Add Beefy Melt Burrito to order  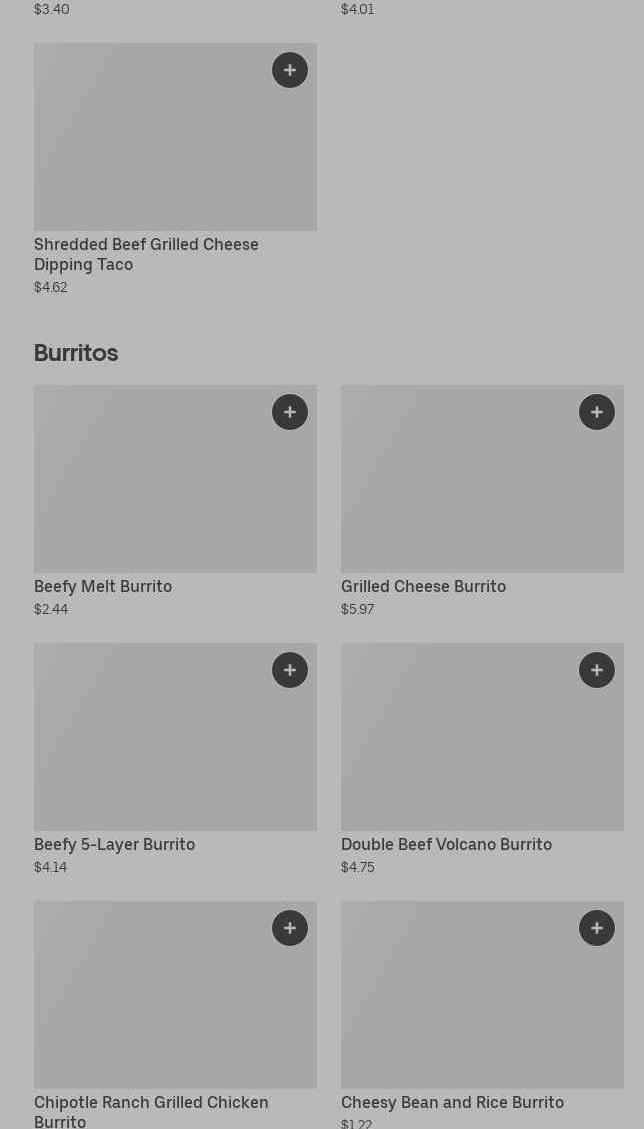pos(290,413)
